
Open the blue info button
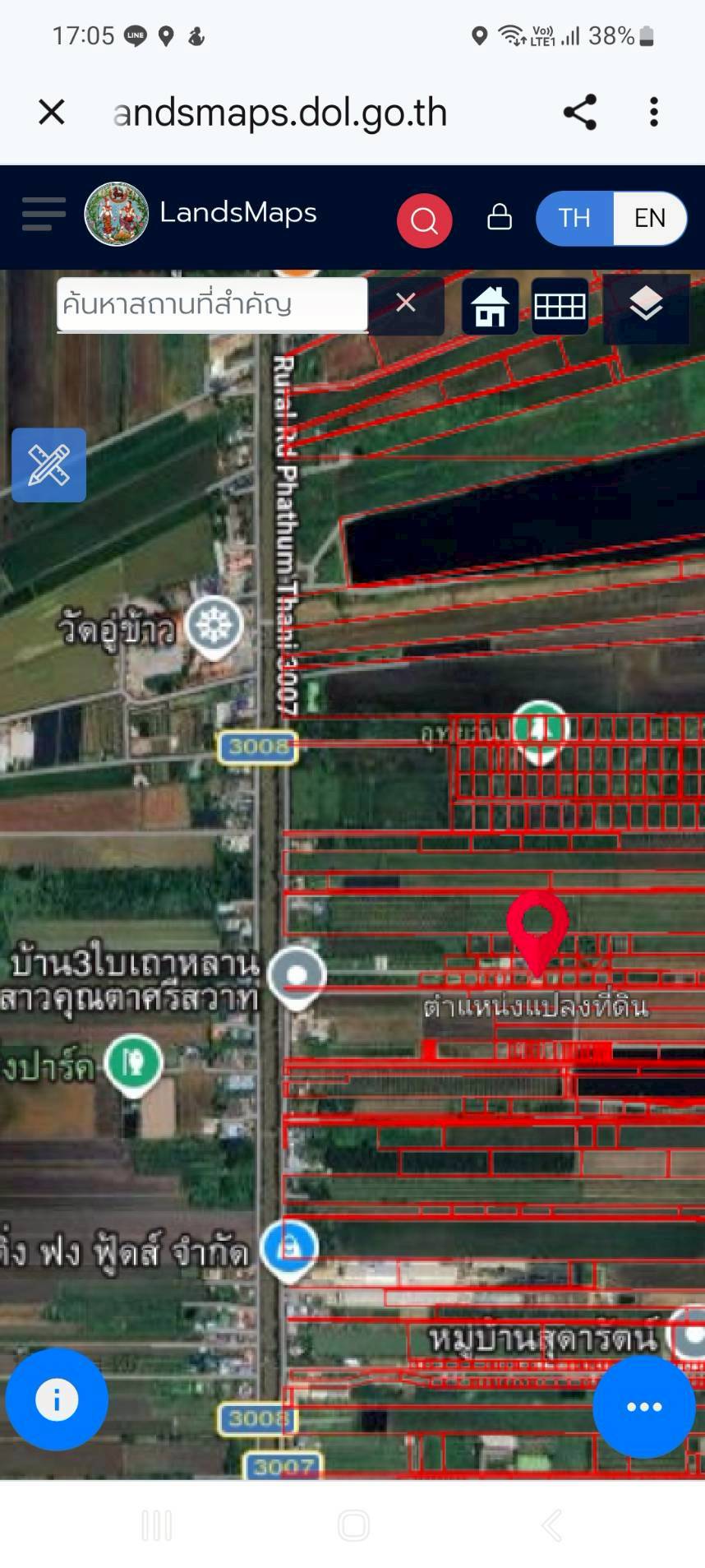[x=57, y=1399]
